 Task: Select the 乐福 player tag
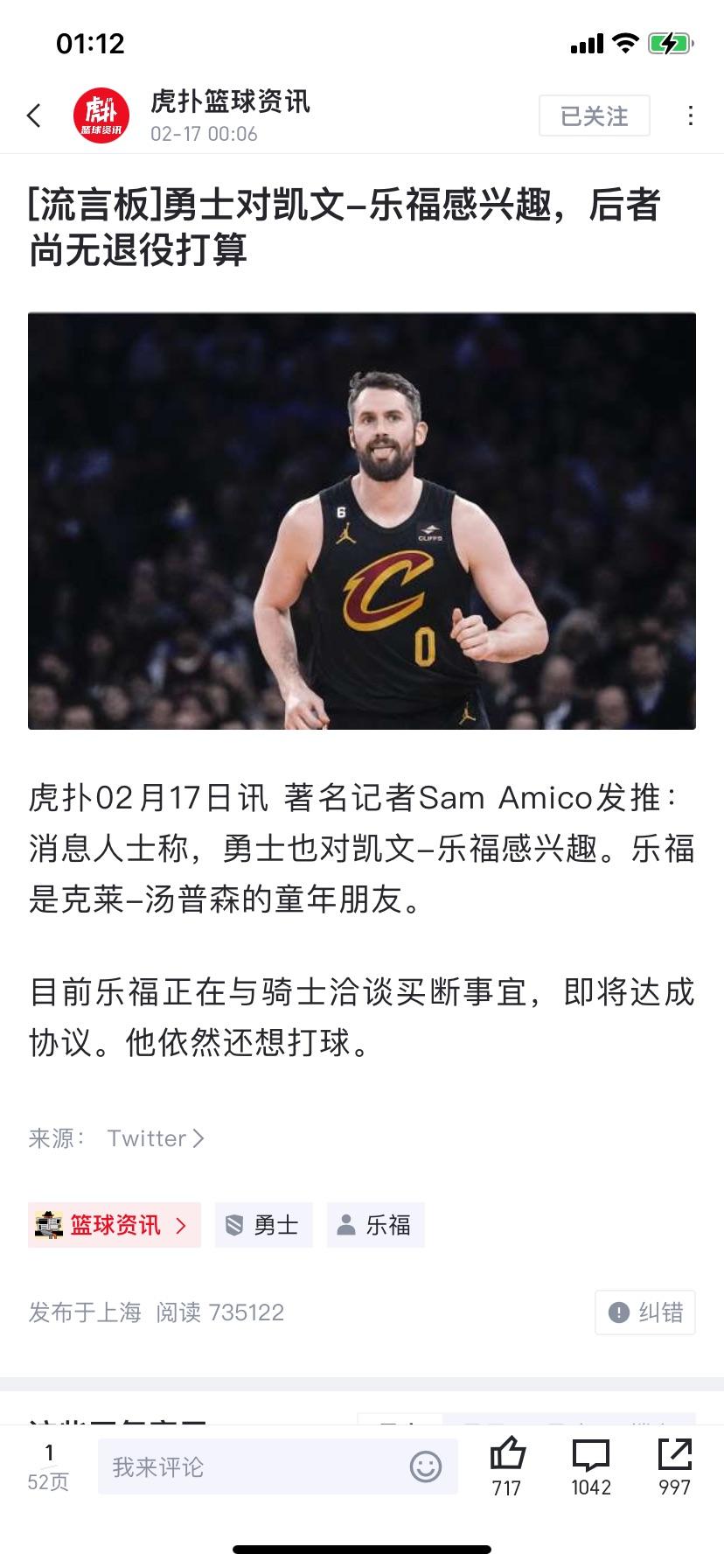[376, 1224]
